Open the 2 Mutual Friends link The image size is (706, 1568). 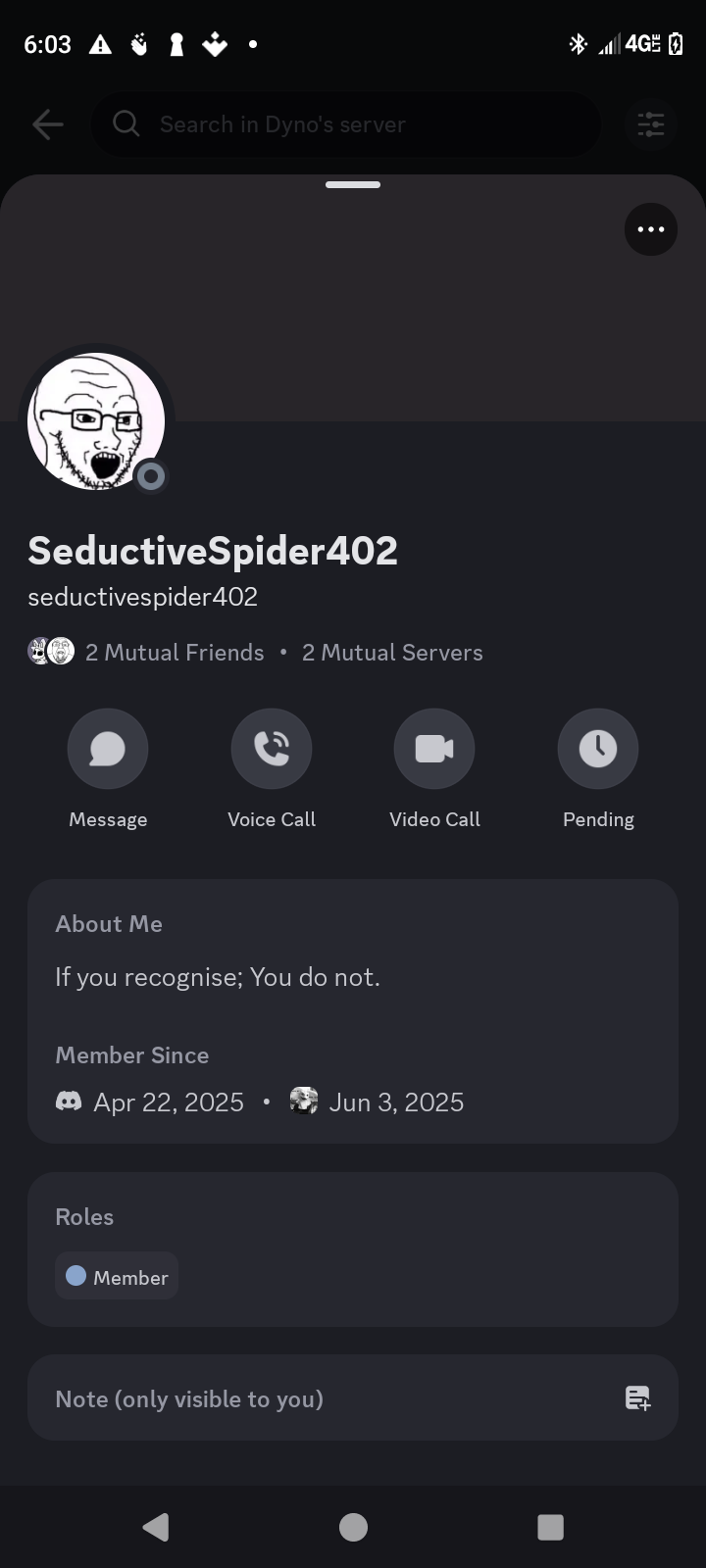[x=175, y=652]
